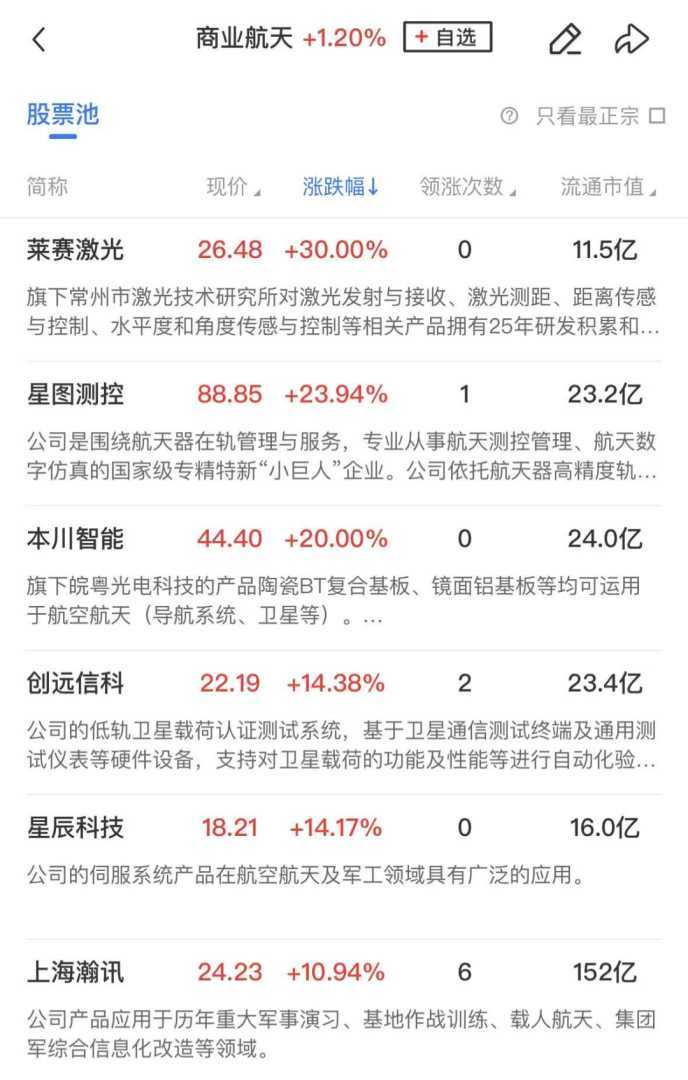
Task: Share this 商业航天 page
Action: tap(631, 39)
